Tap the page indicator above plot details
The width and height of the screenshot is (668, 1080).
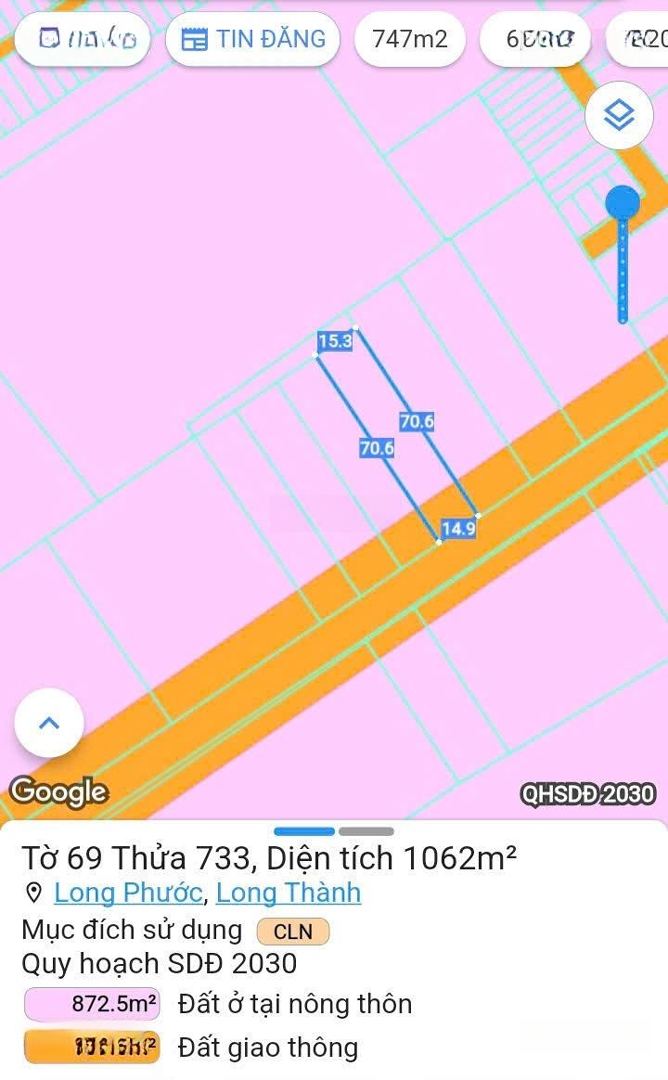pyautogui.click(x=334, y=831)
